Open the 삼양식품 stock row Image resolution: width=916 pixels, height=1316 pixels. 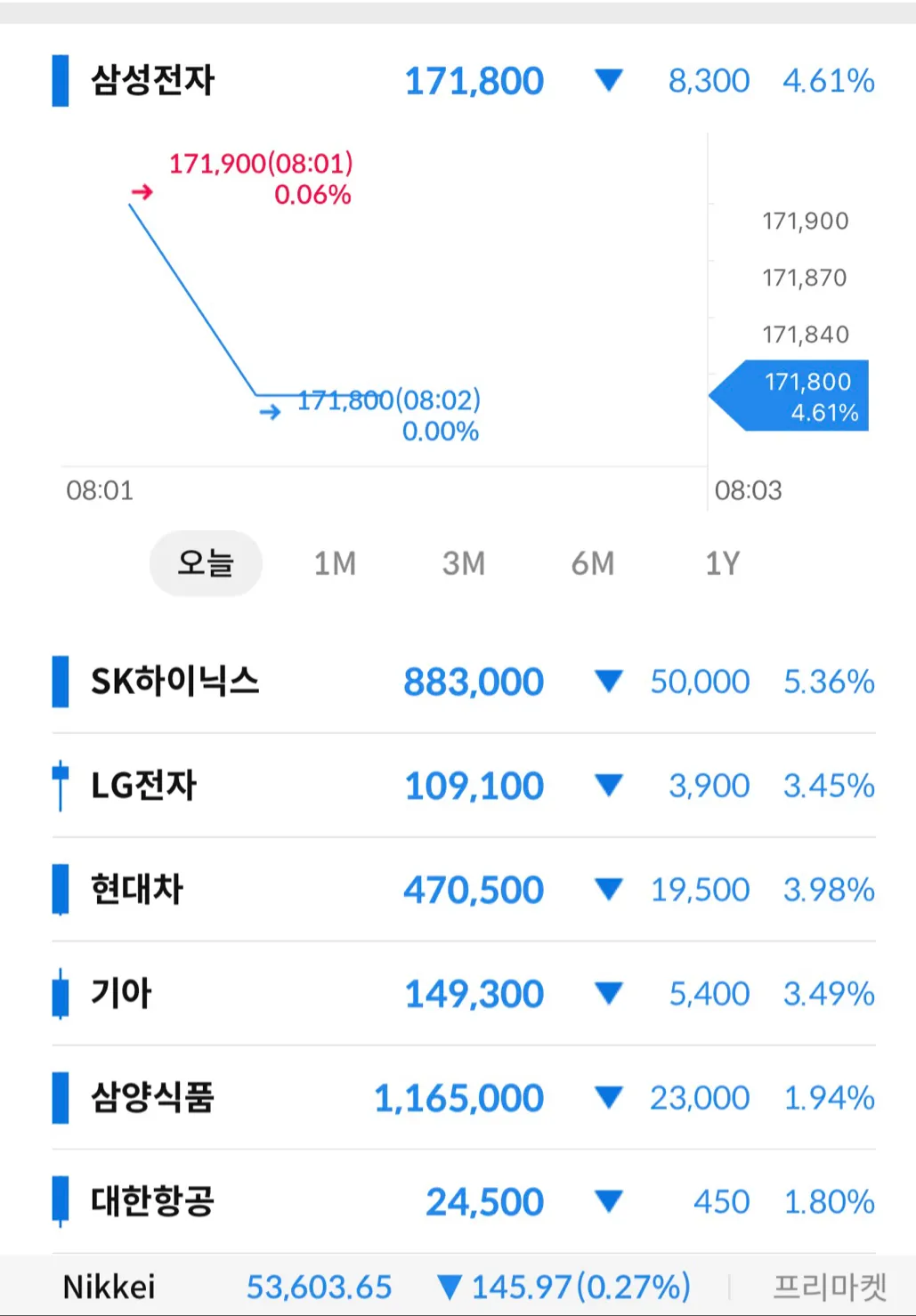[153, 1097]
